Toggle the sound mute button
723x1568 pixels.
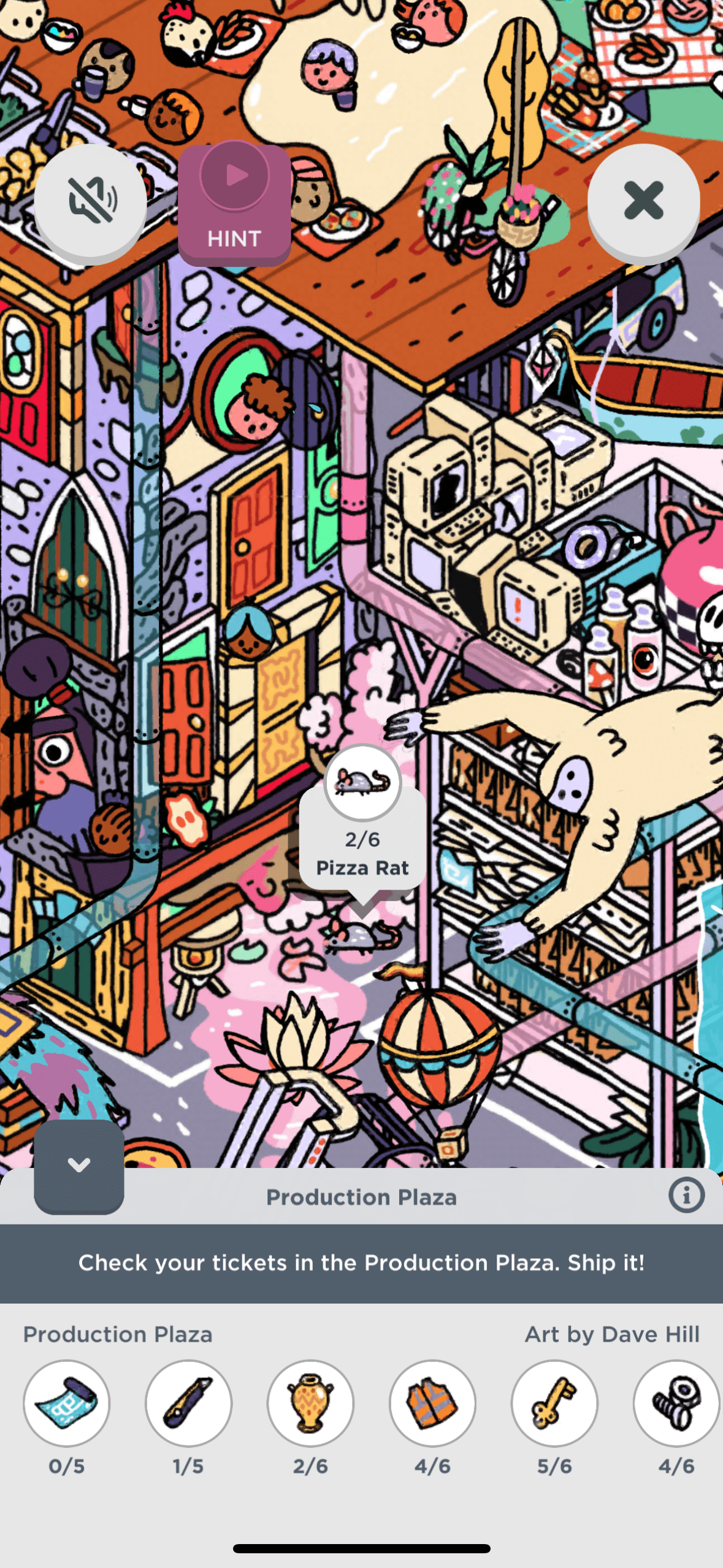pyautogui.click(x=90, y=200)
